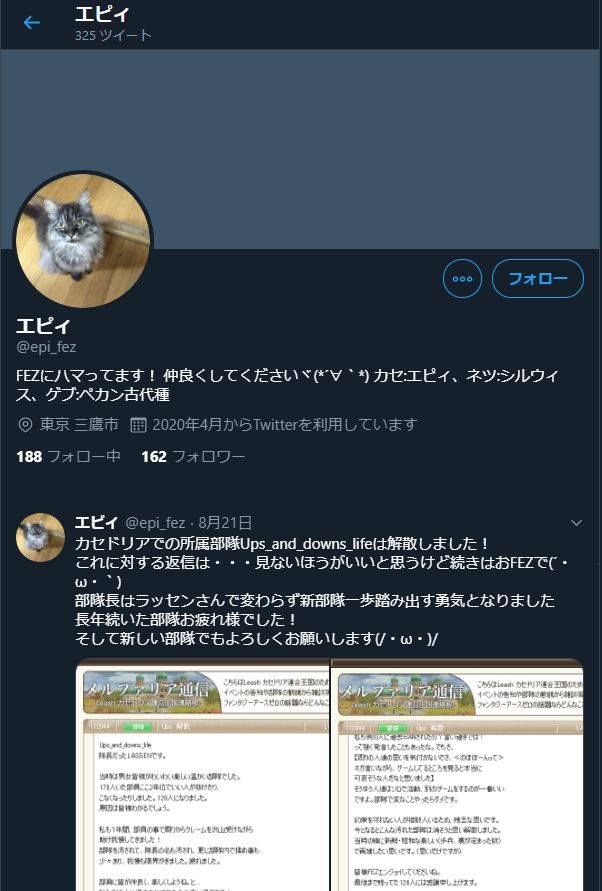Expand the tweet's dropdown chevron menu

[576, 523]
